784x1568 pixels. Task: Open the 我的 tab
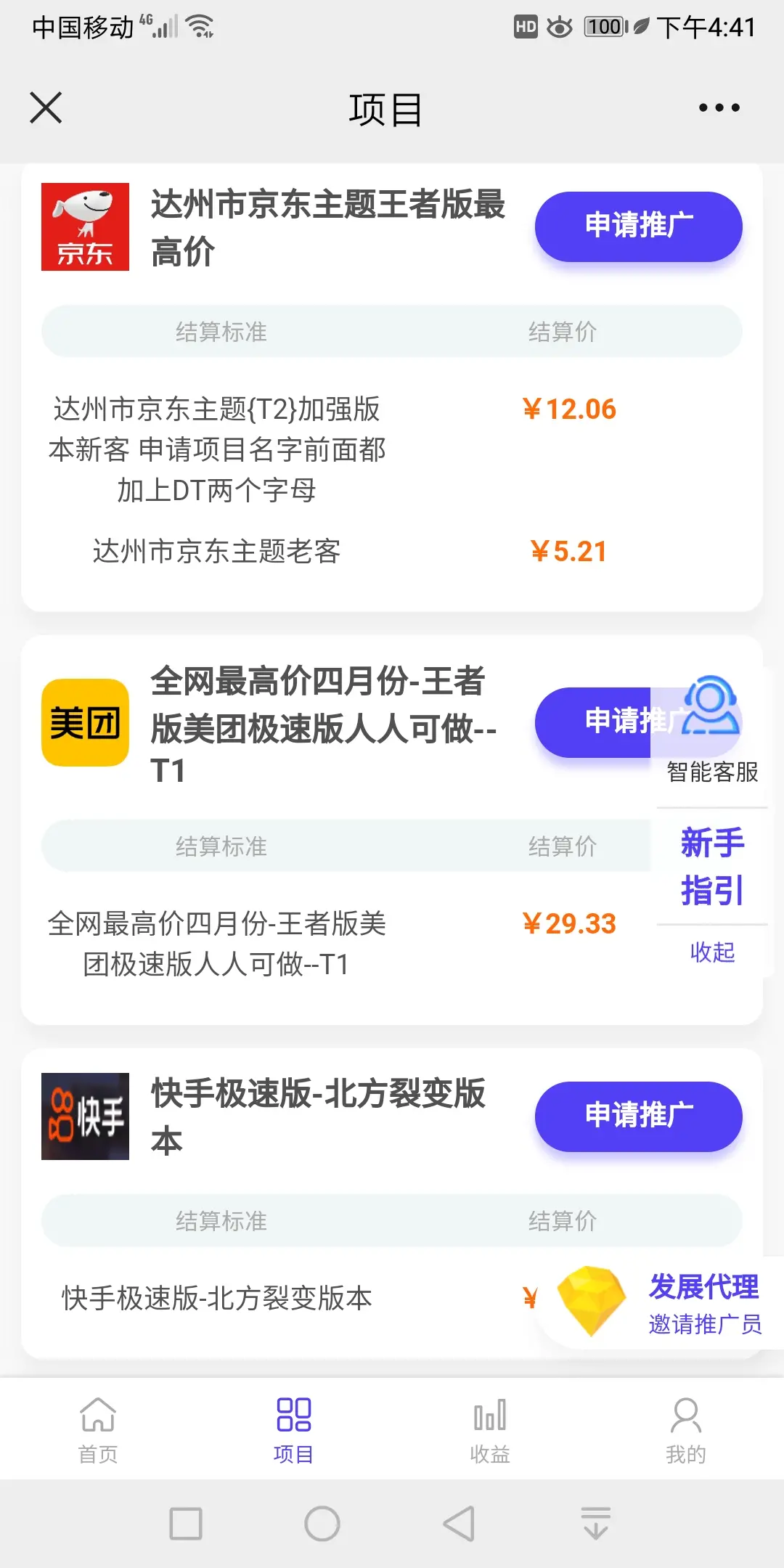coord(686,1429)
